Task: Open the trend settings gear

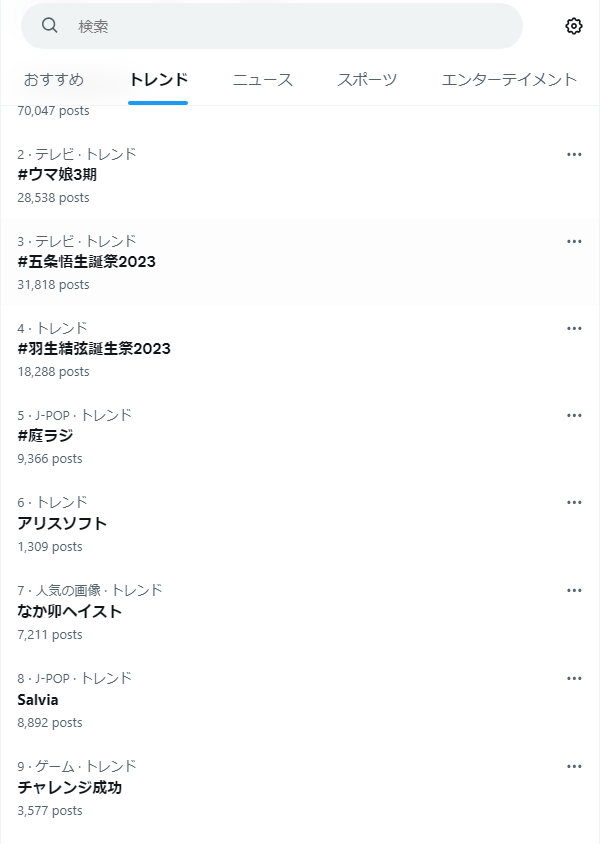Action: tap(574, 27)
